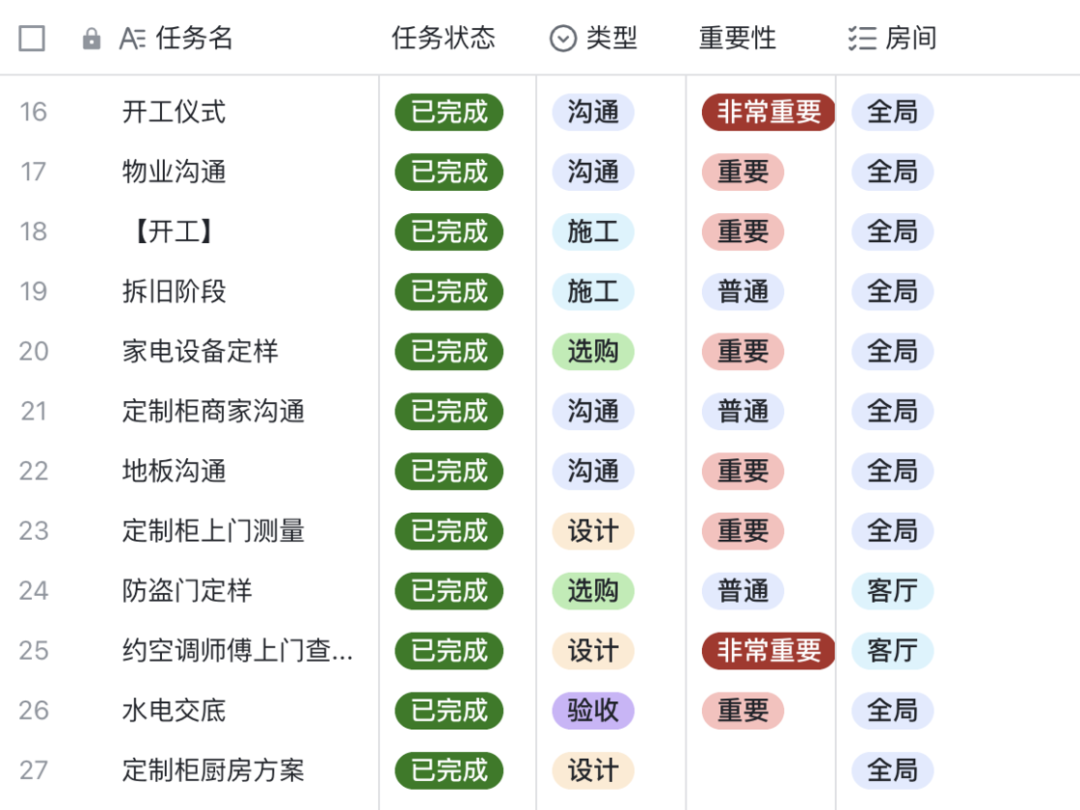
Task: Open the 任务状态 column header
Action: pyautogui.click(x=443, y=38)
